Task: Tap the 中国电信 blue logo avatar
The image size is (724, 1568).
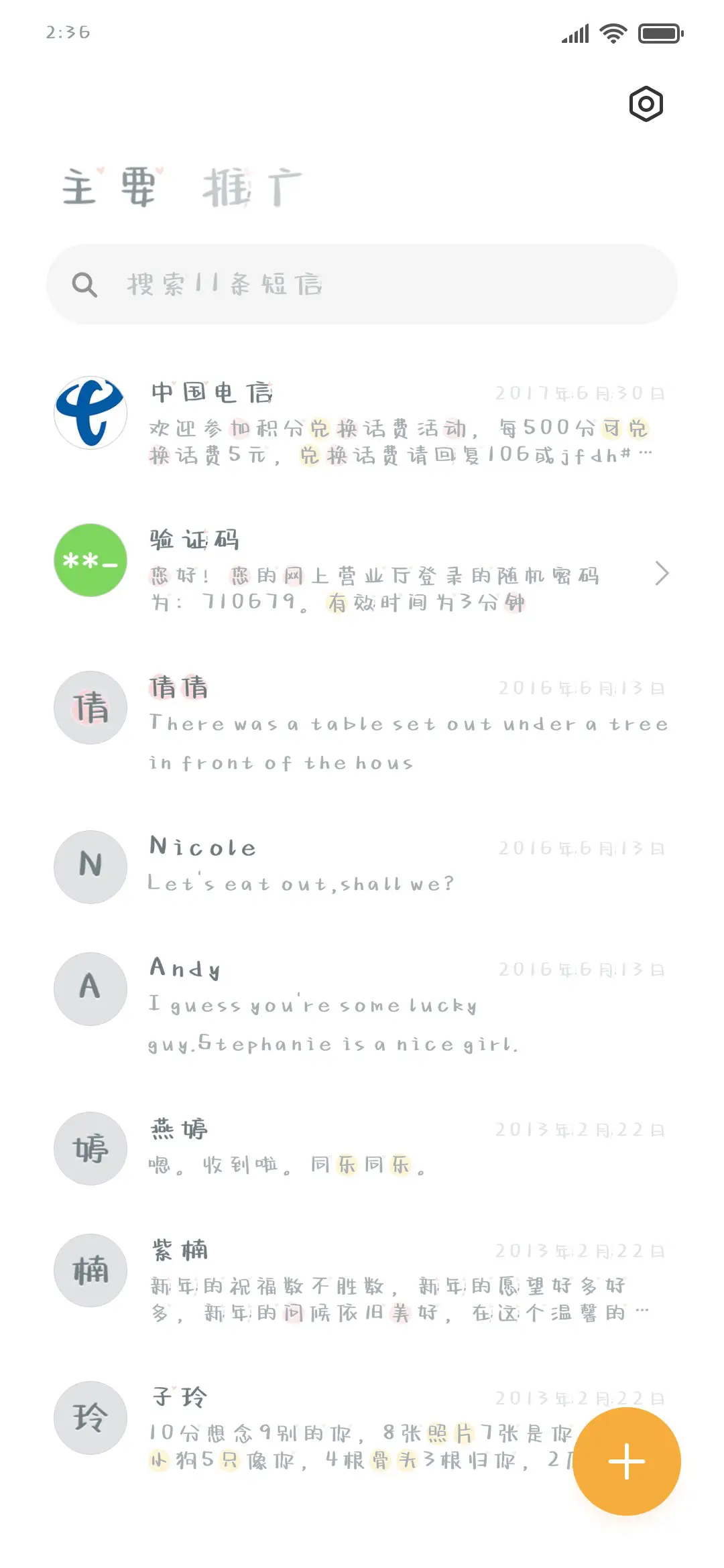Action: 90,412
